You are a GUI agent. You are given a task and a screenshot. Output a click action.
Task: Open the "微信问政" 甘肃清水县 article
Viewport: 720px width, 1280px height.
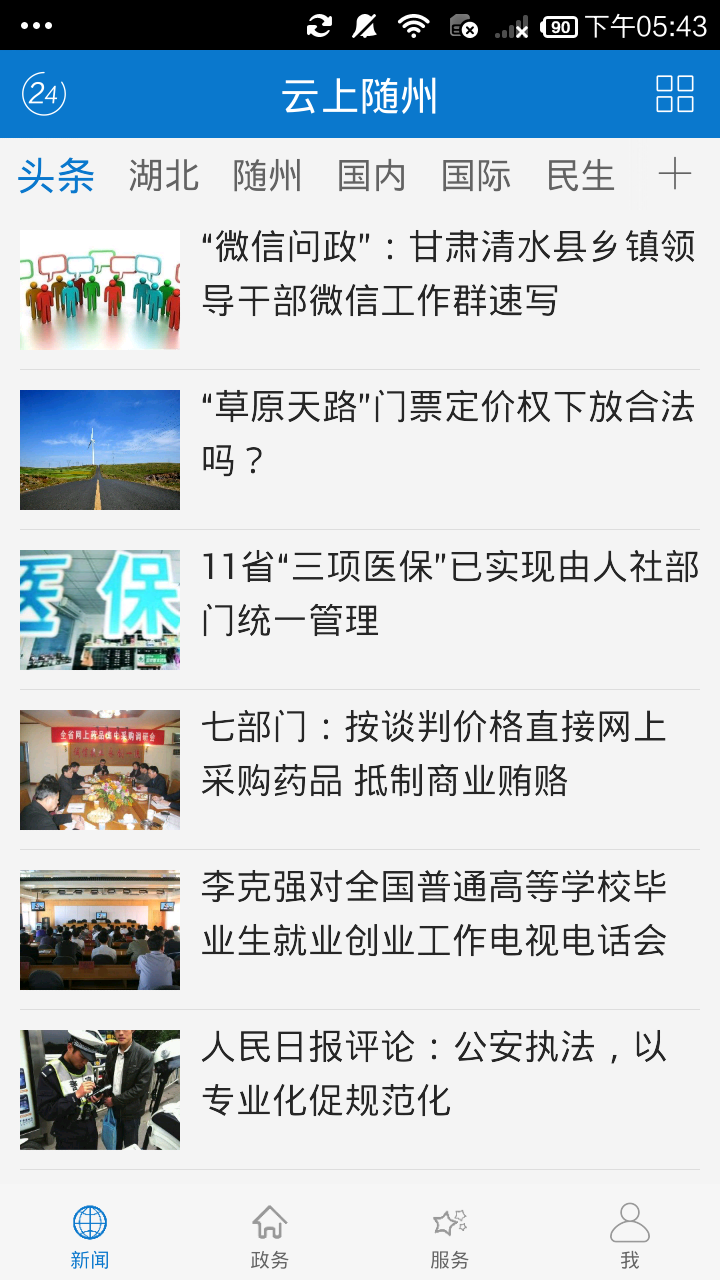coord(448,274)
